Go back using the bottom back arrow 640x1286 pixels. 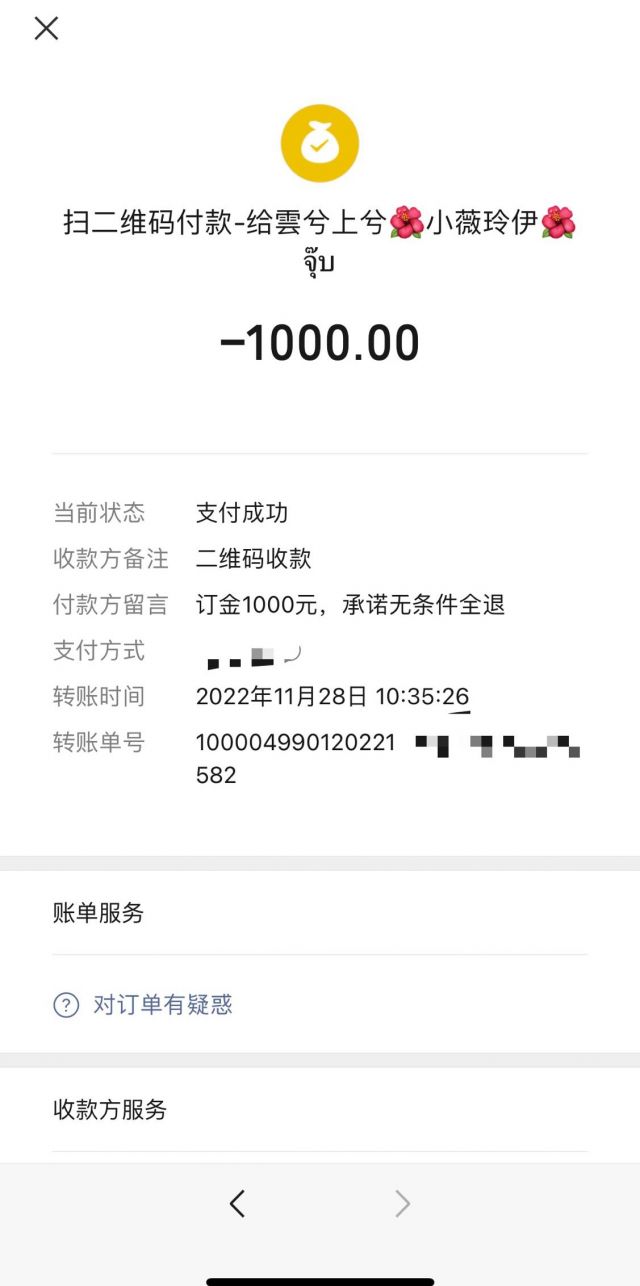[237, 1204]
